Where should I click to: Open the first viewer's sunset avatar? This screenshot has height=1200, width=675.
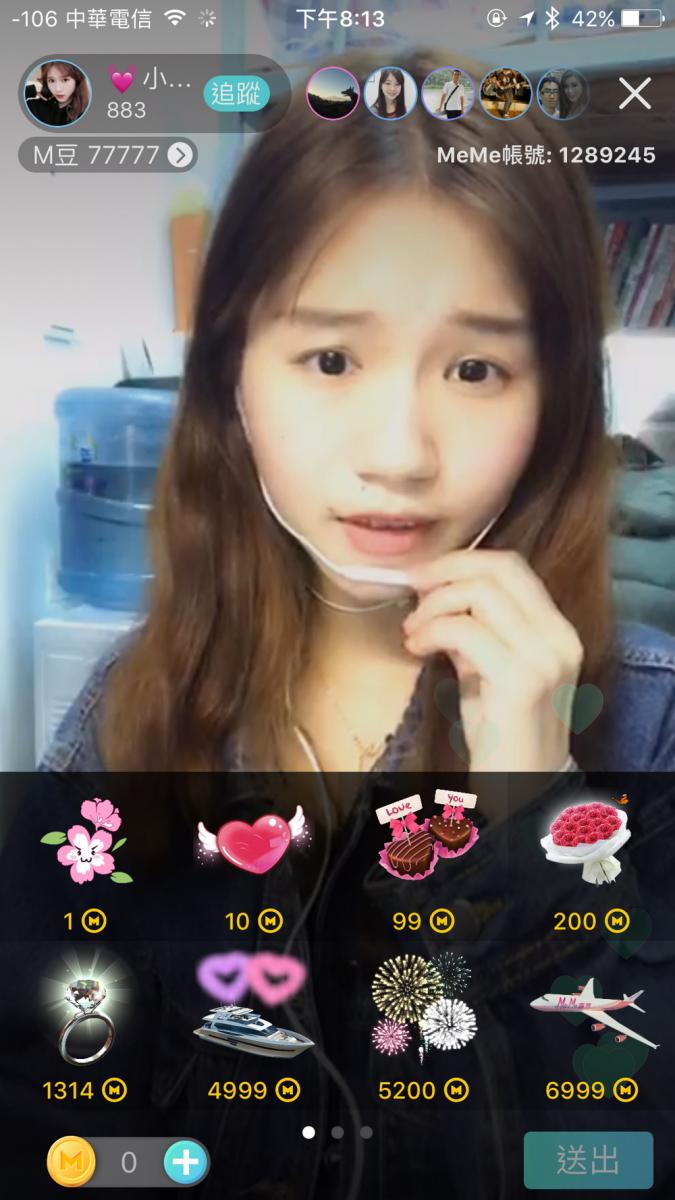point(332,94)
